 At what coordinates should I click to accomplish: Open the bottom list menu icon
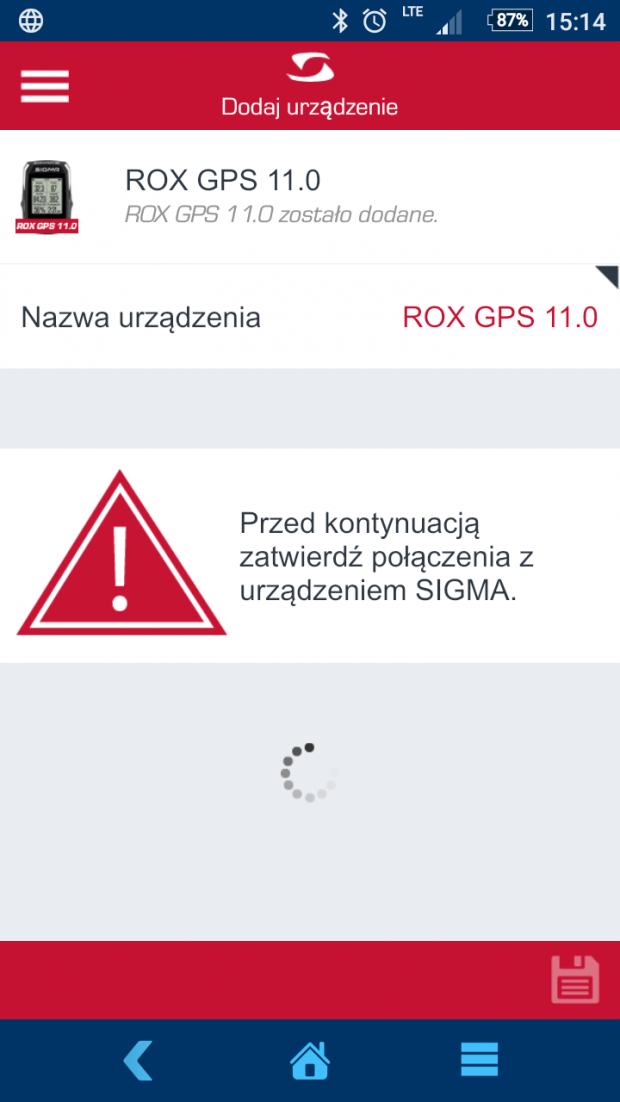tap(480, 1060)
